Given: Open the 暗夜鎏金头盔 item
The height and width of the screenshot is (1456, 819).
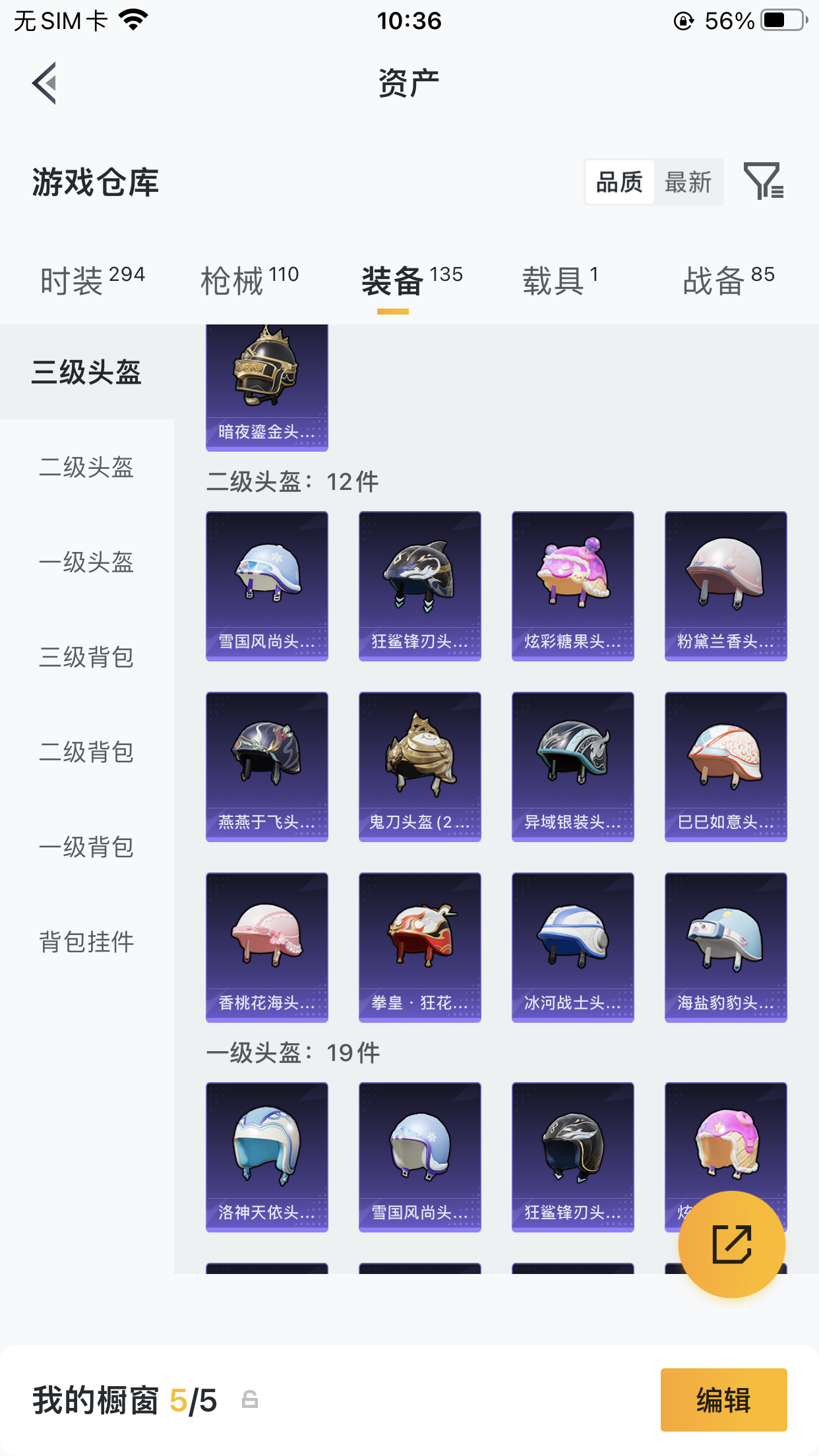Looking at the screenshot, I should coord(266,386).
